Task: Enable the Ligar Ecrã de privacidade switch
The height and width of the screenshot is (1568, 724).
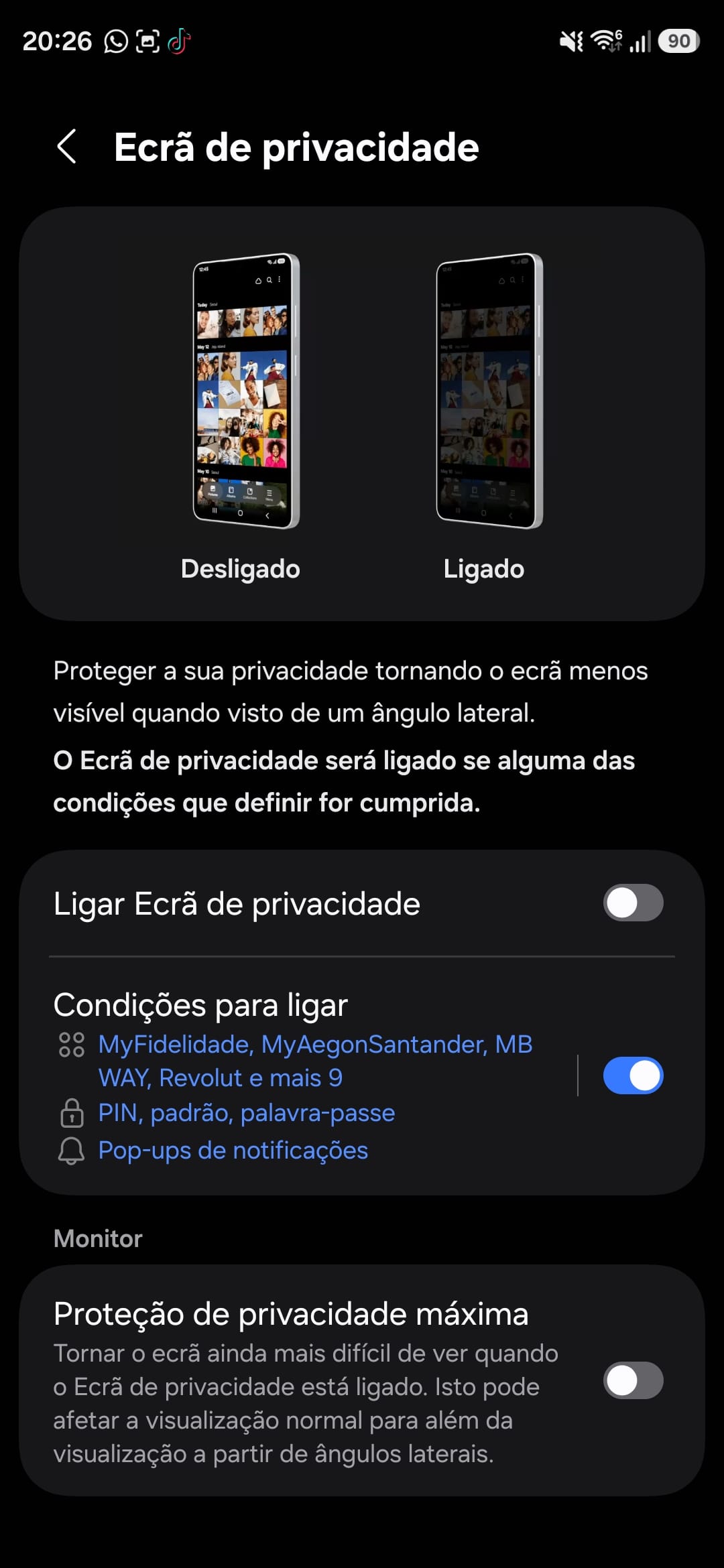Action: tap(633, 903)
